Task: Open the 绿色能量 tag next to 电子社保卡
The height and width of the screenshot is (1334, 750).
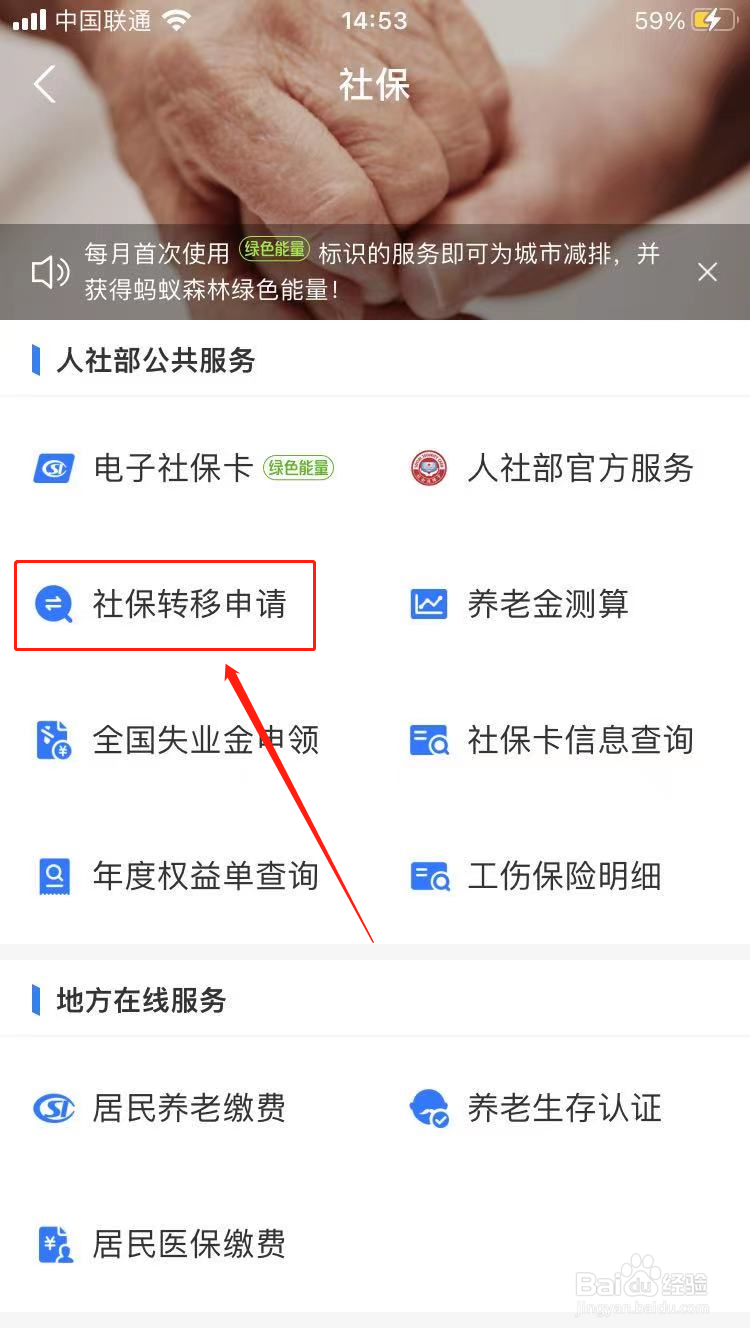Action: 300,468
